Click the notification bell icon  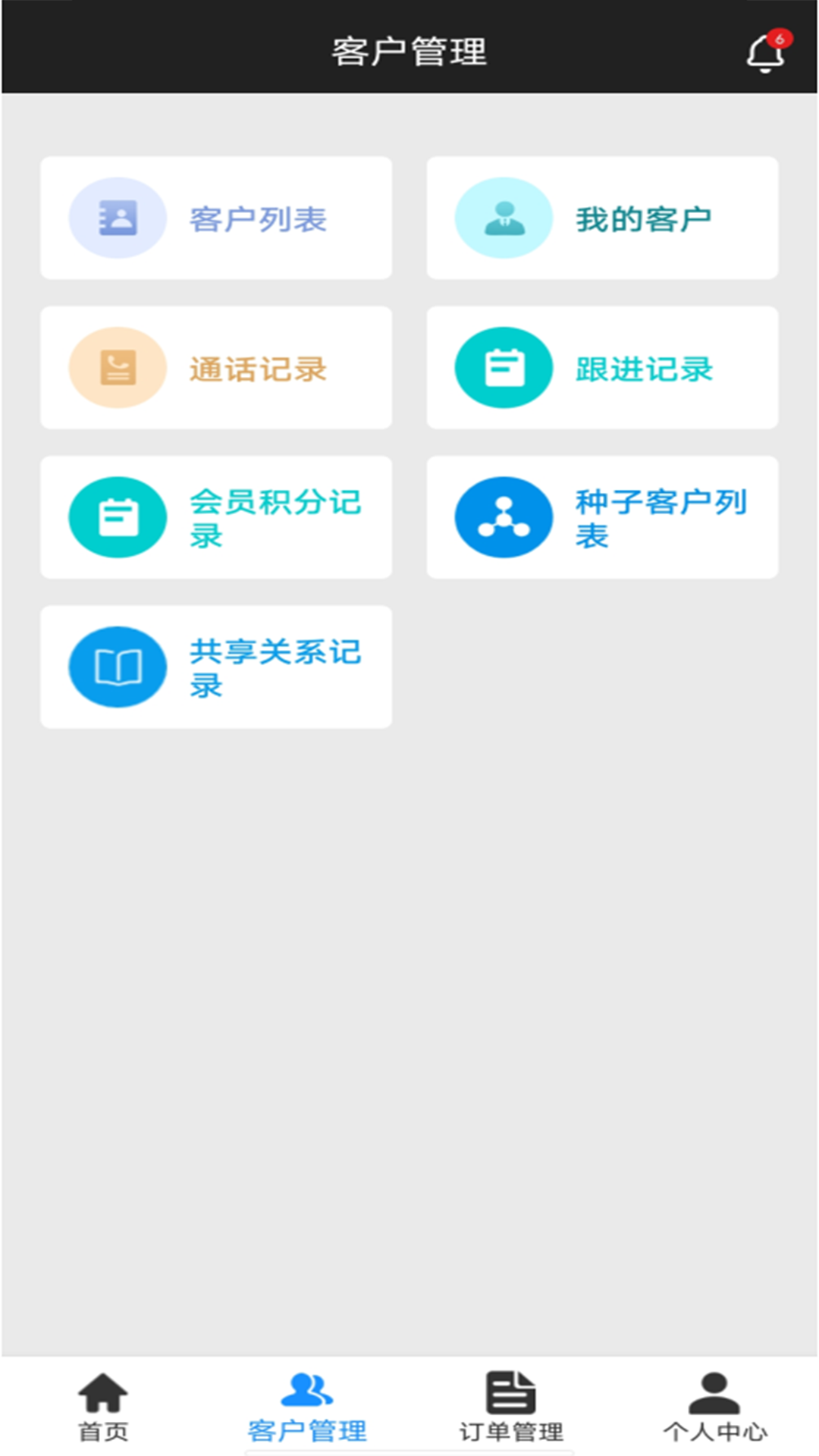pos(764,52)
